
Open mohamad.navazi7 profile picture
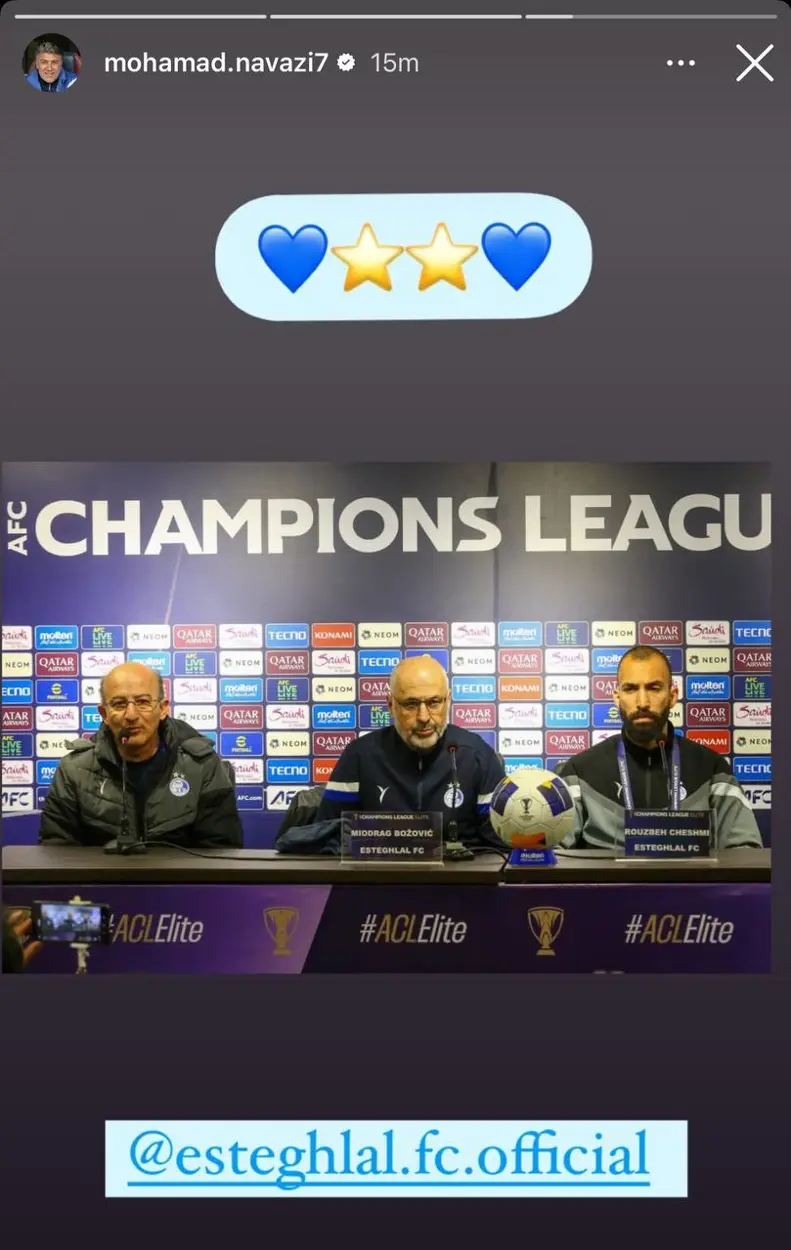click(51, 63)
